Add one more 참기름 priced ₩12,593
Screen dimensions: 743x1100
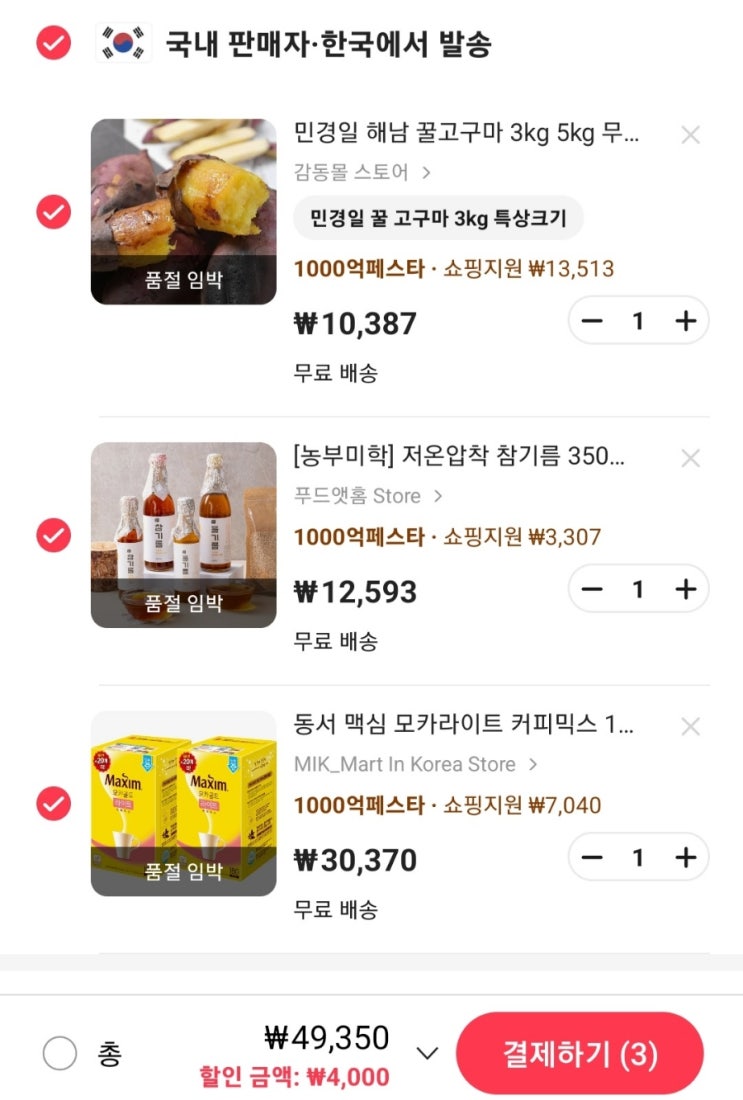(685, 589)
